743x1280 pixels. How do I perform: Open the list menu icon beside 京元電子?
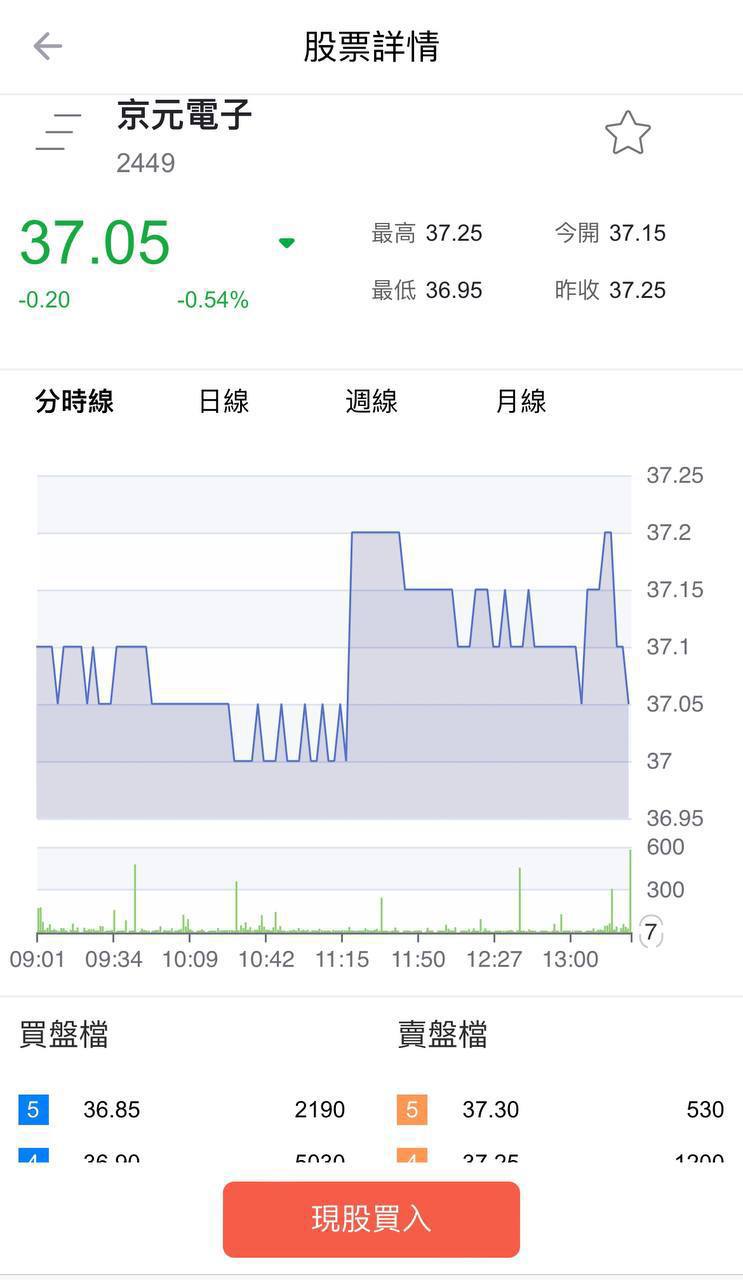click(x=58, y=133)
